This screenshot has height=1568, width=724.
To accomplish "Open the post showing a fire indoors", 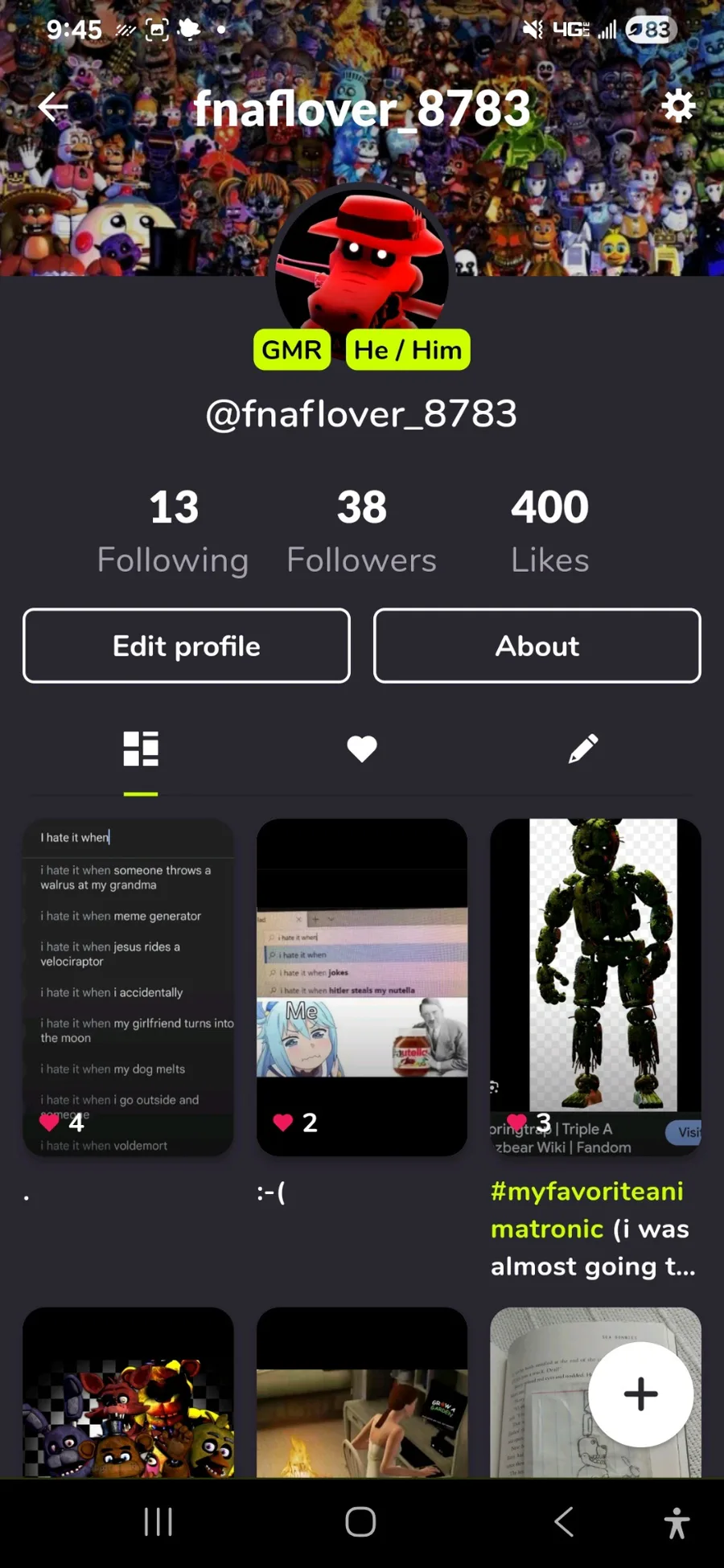I will coord(362,1392).
